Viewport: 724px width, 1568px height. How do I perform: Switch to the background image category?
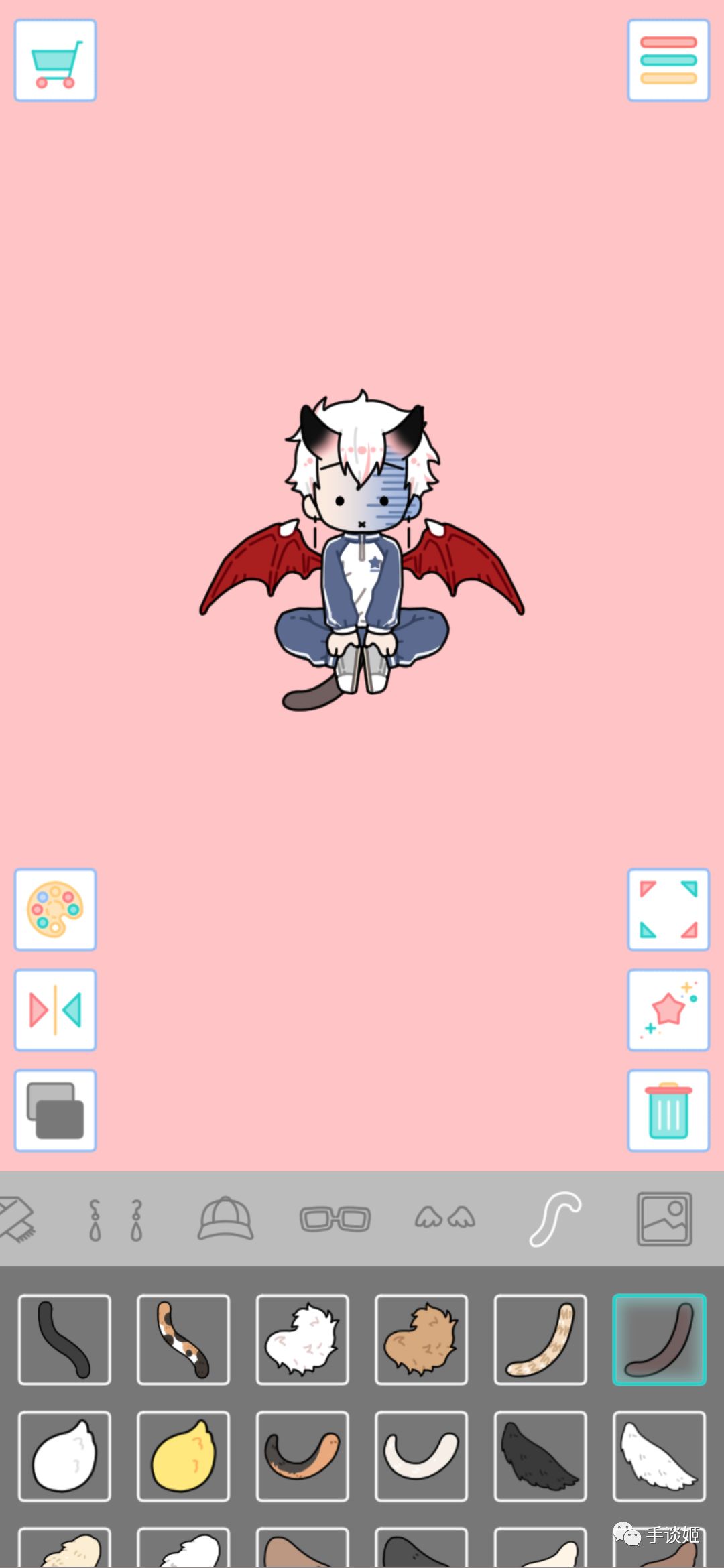pos(664,1218)
